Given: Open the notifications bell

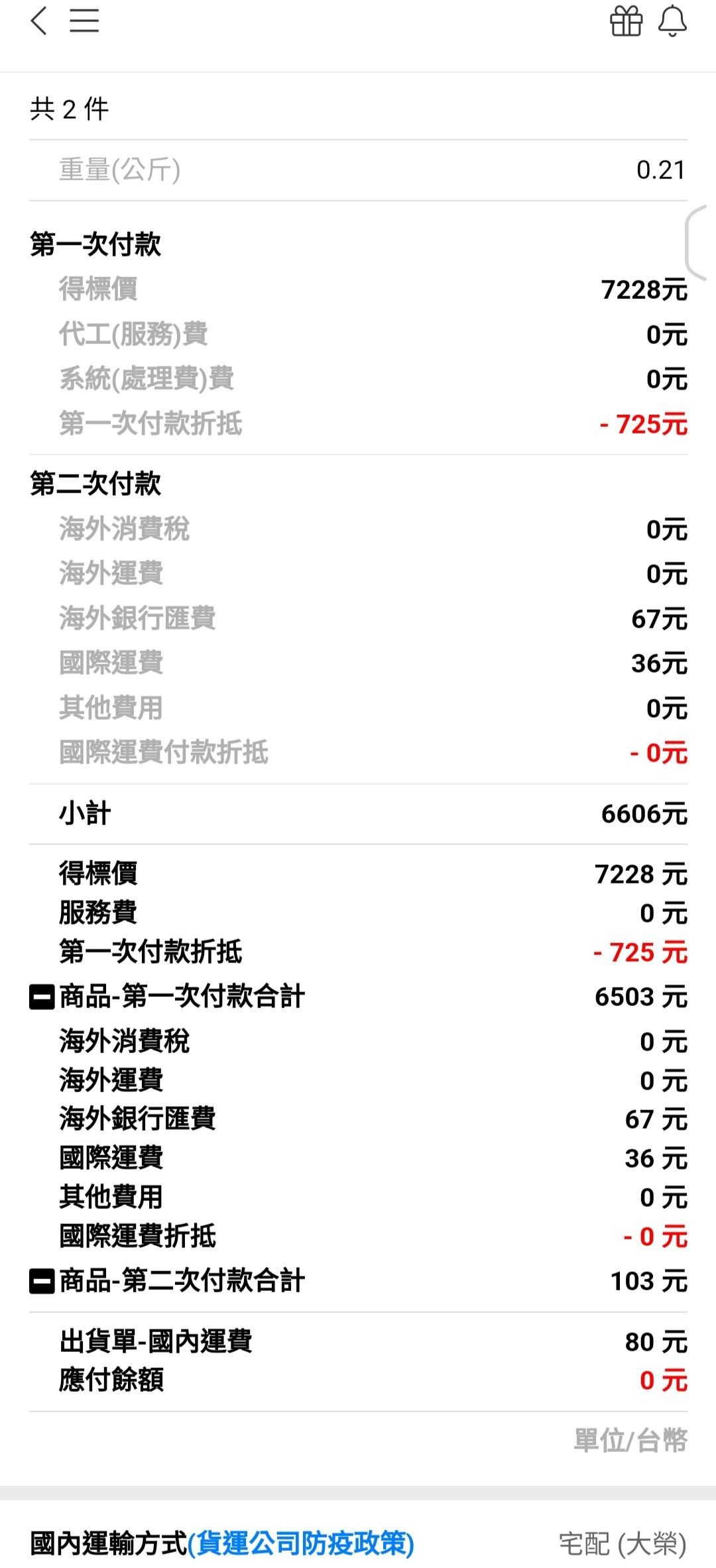Looking at the screenshot, I should (x=672, y=21).
